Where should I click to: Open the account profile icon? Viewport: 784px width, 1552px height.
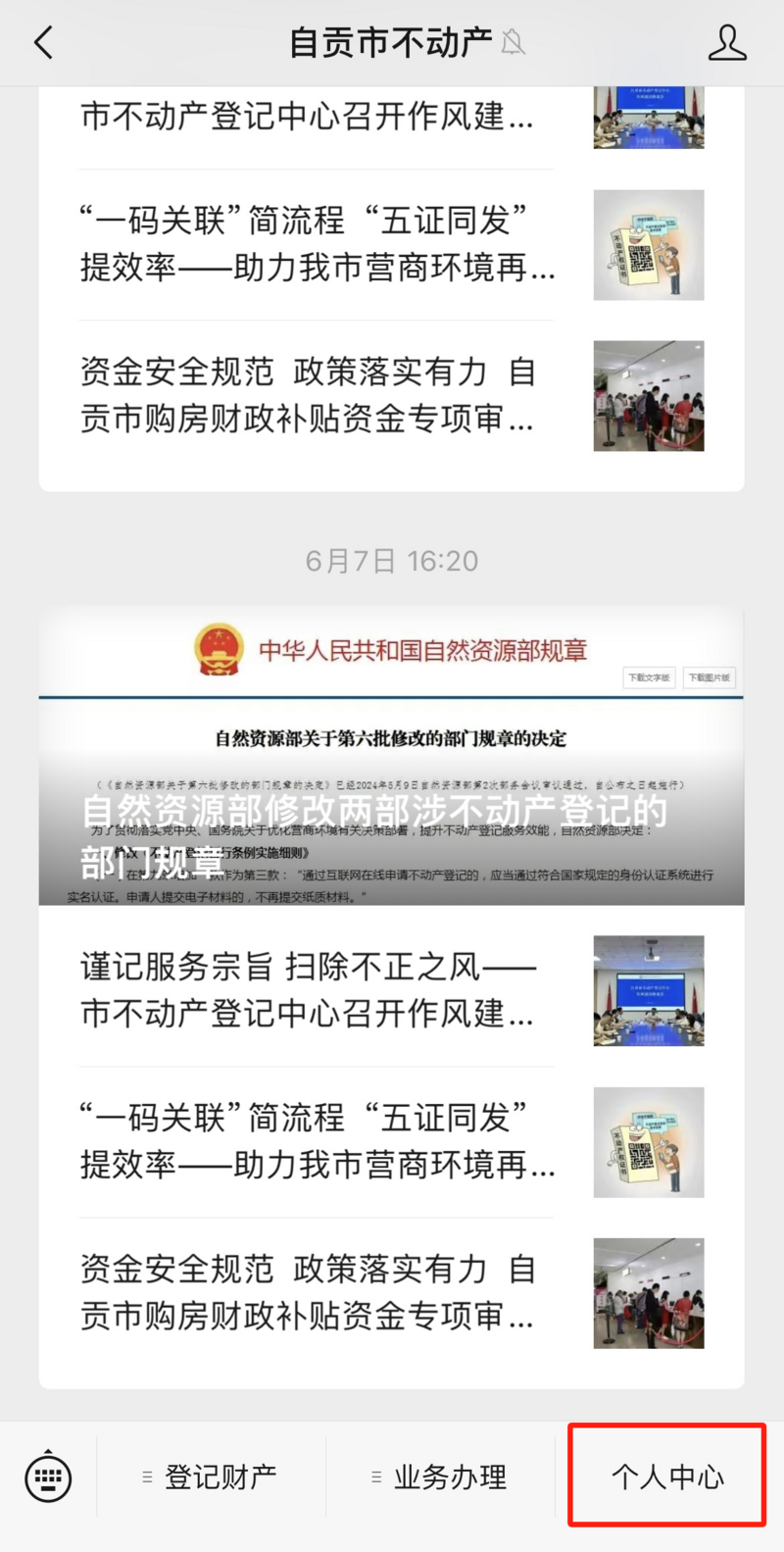[x=726, y=43]
